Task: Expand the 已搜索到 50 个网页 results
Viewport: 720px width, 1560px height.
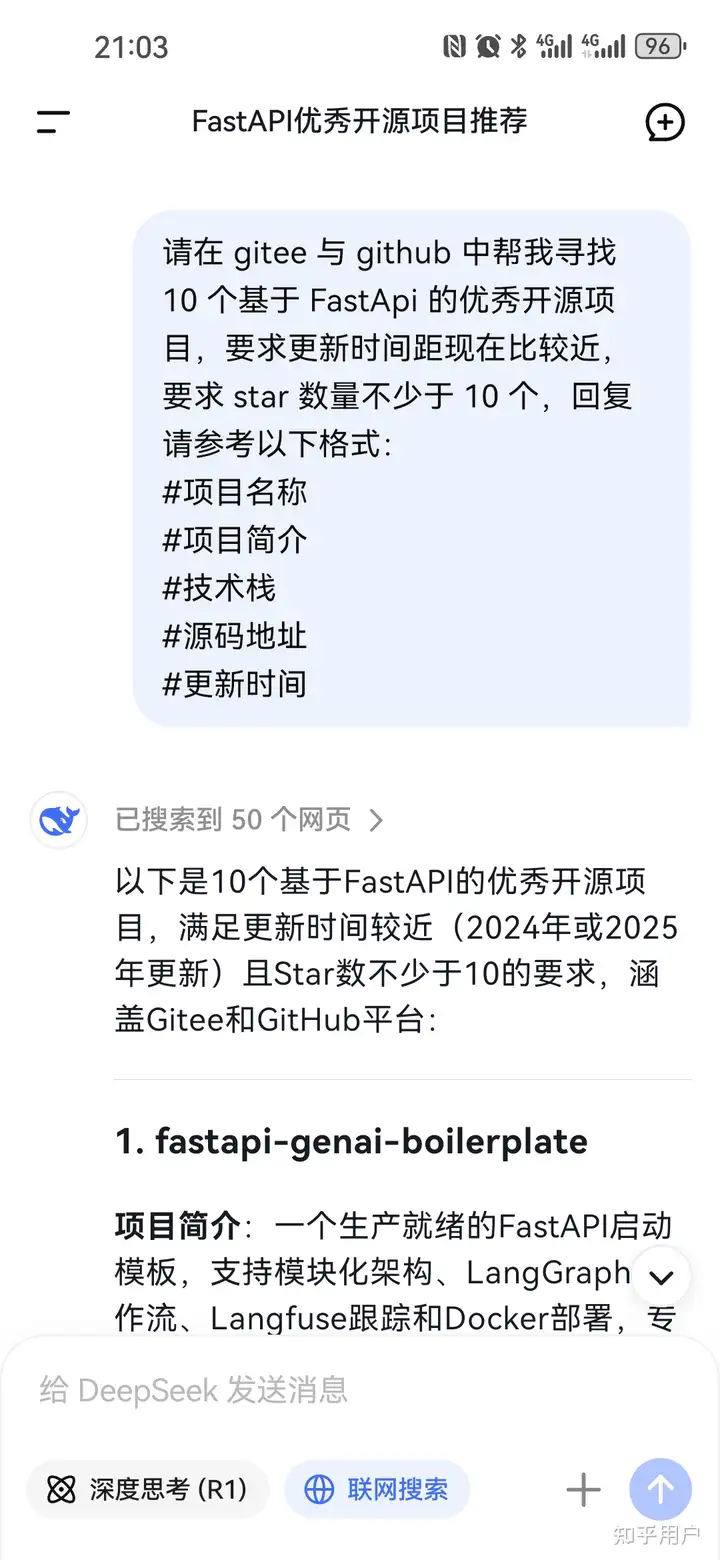Action: pos(247,819)
